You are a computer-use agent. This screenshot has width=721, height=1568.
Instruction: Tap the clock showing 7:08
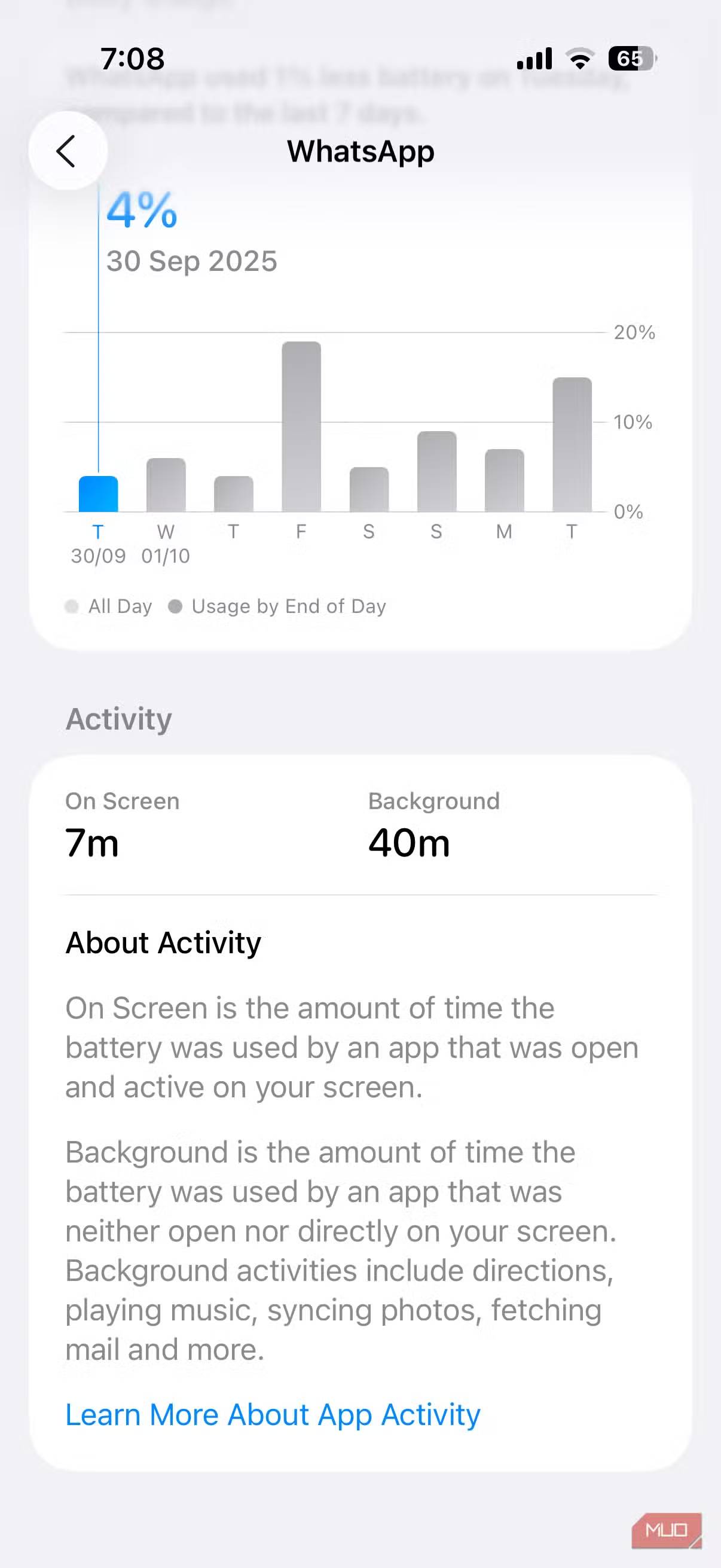132,58
